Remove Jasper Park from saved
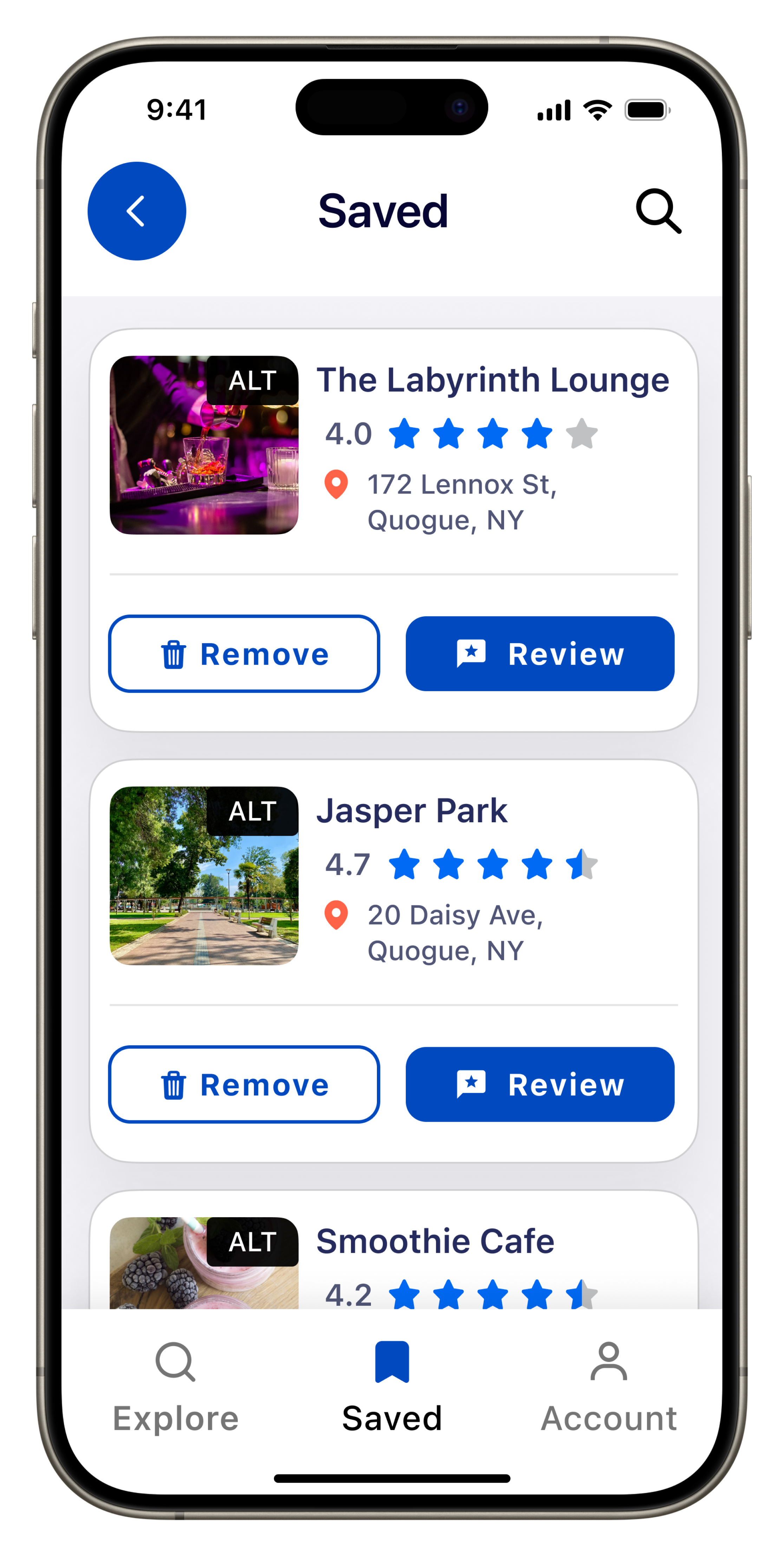This screenshot has height=1556, width=784. [x=244, y=1084]
